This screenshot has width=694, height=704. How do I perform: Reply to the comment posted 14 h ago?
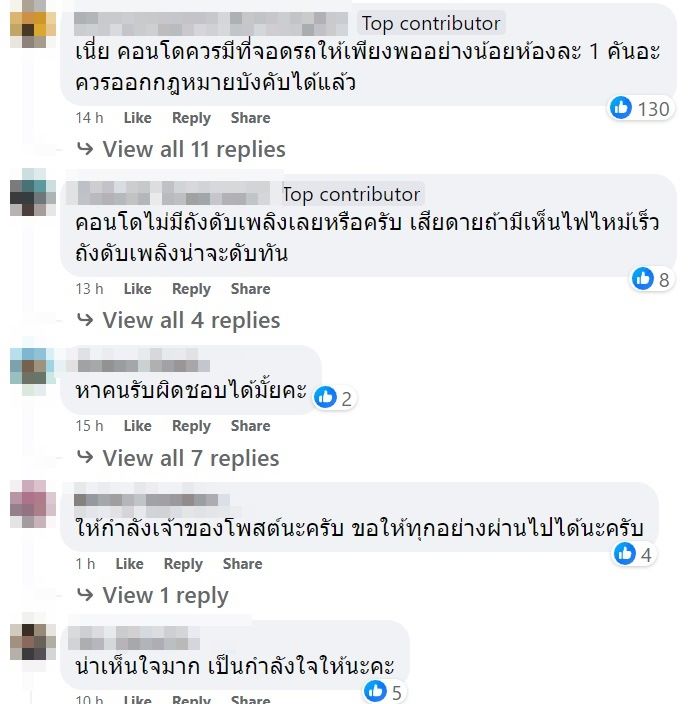coord(191,118)
